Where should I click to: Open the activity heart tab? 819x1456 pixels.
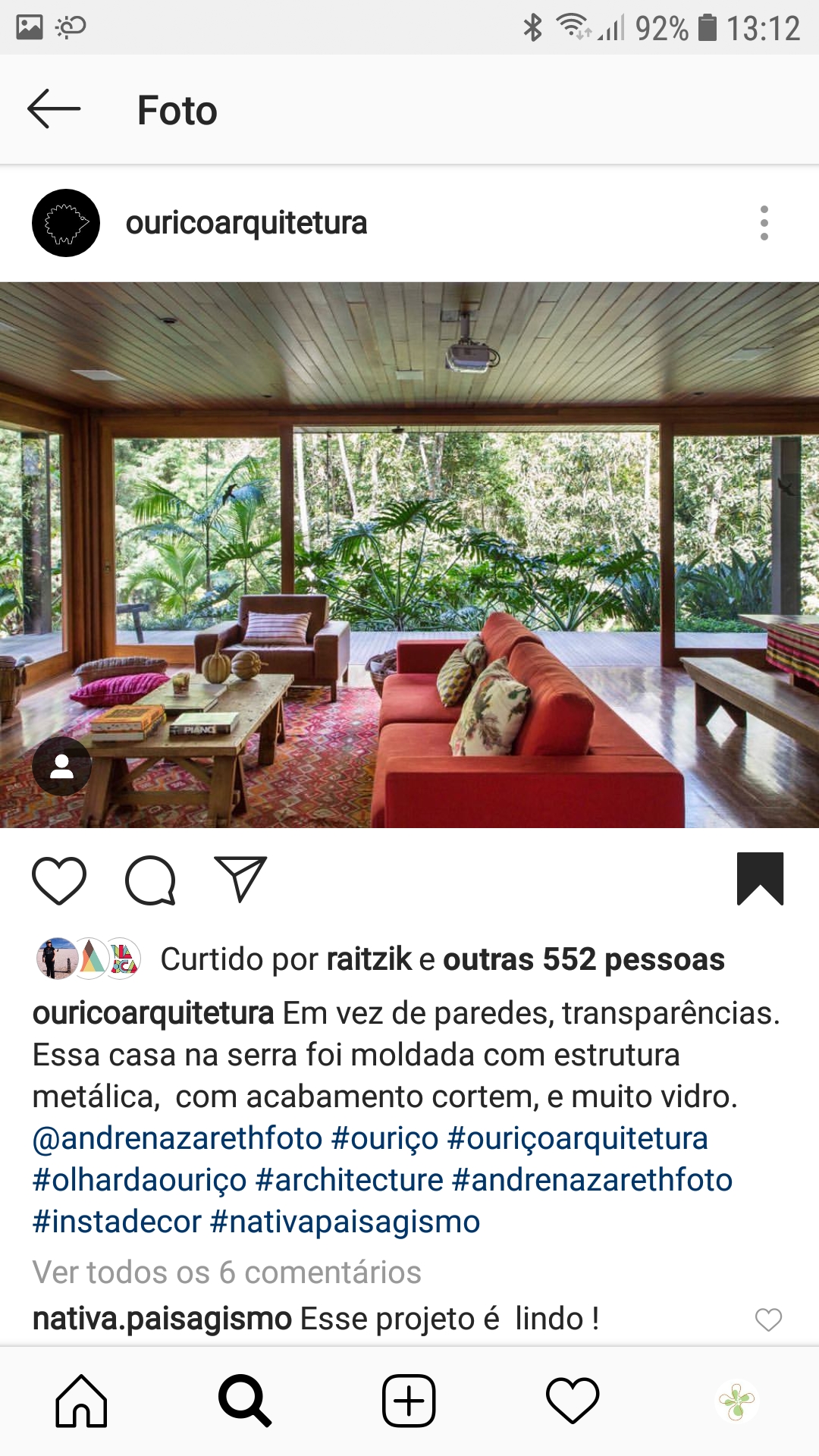point(573,1401)
